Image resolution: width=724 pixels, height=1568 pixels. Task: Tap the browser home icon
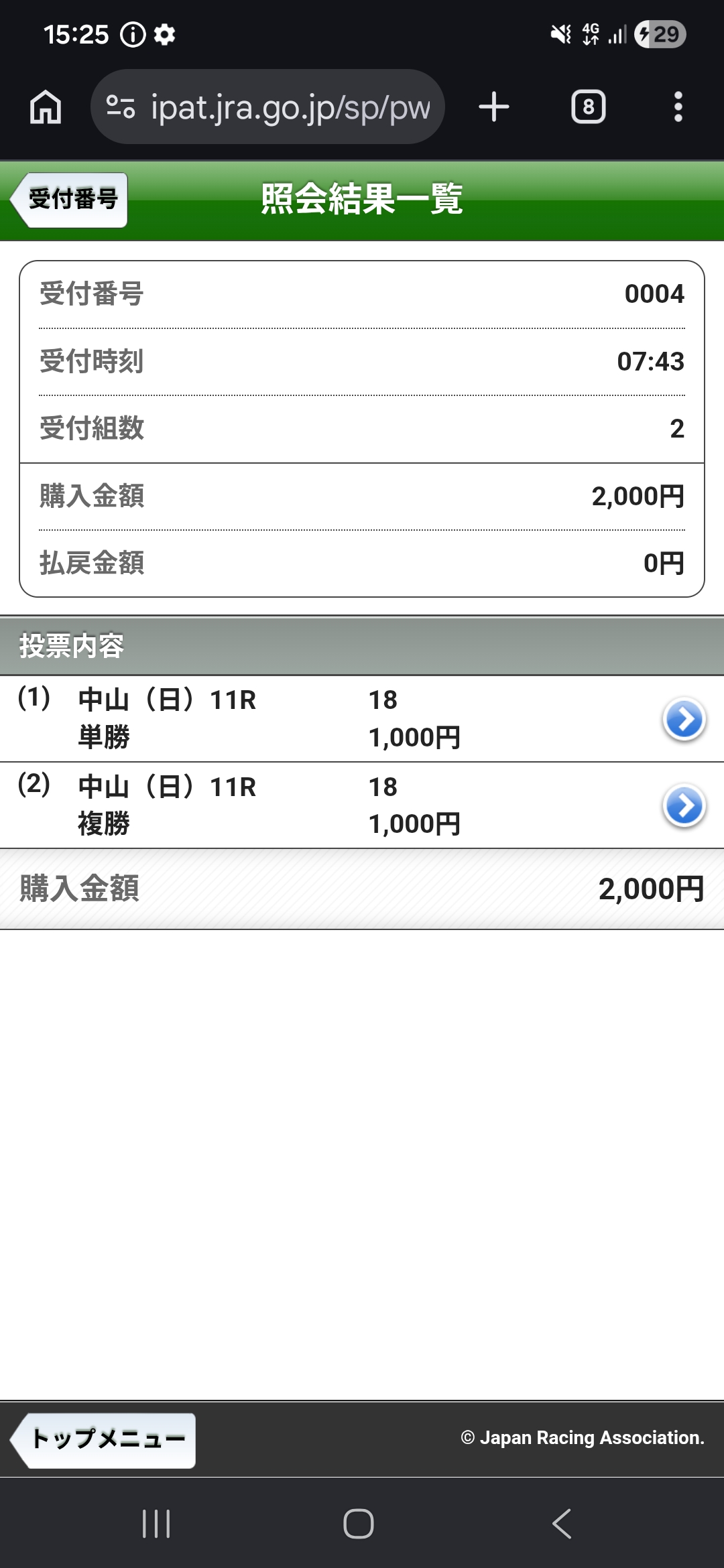pyautogui.click(x=46, y=107)
